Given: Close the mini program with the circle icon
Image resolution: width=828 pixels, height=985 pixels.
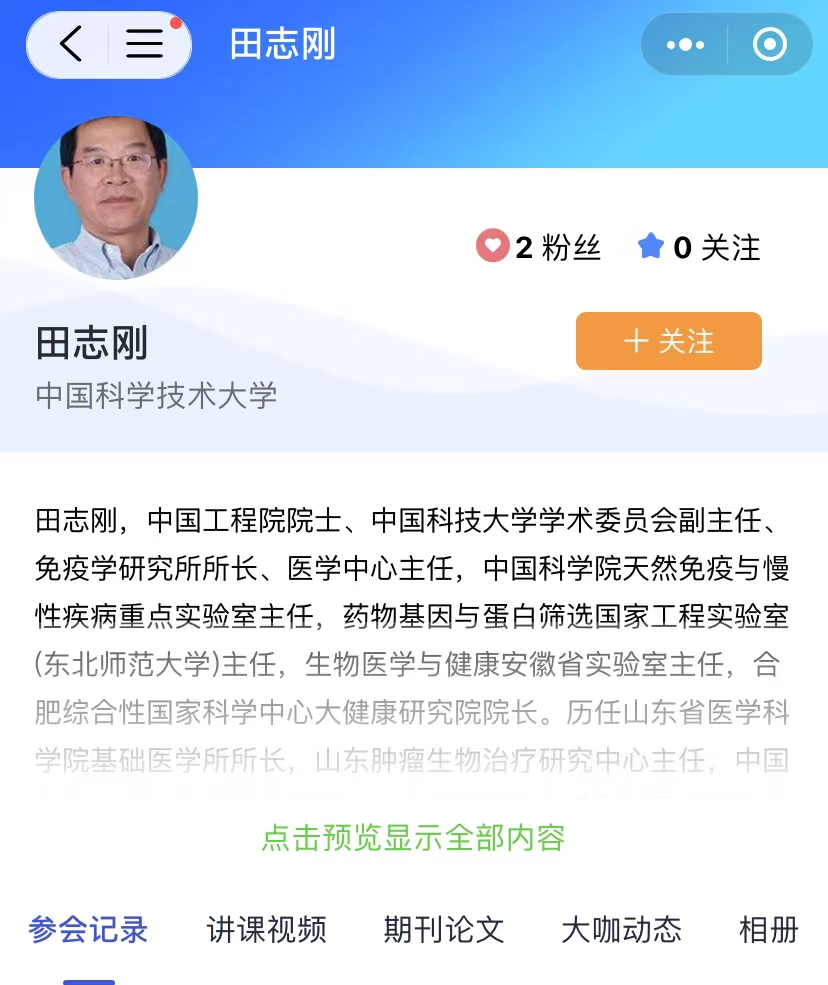Looking at the screenshot, I should pyautogui.click(x=769, y=45).
